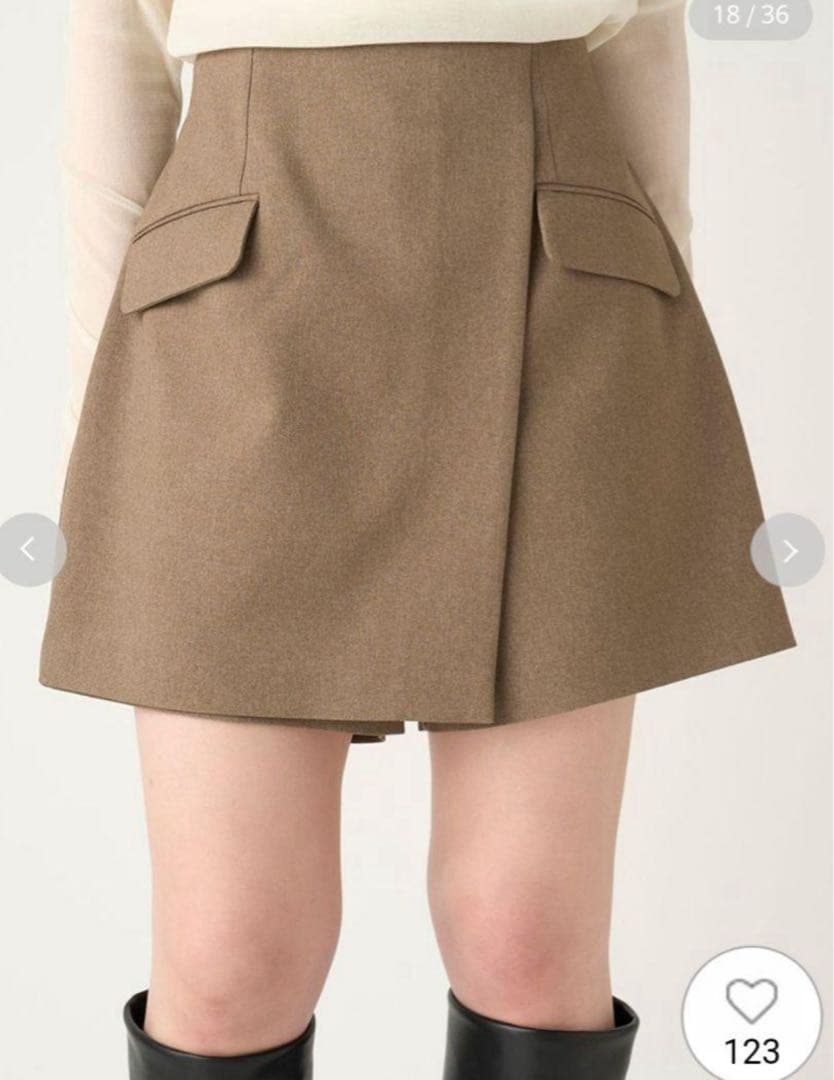Favorite this item with the heart
This screenshot has width=834, height=1080.
(751, 1002)
